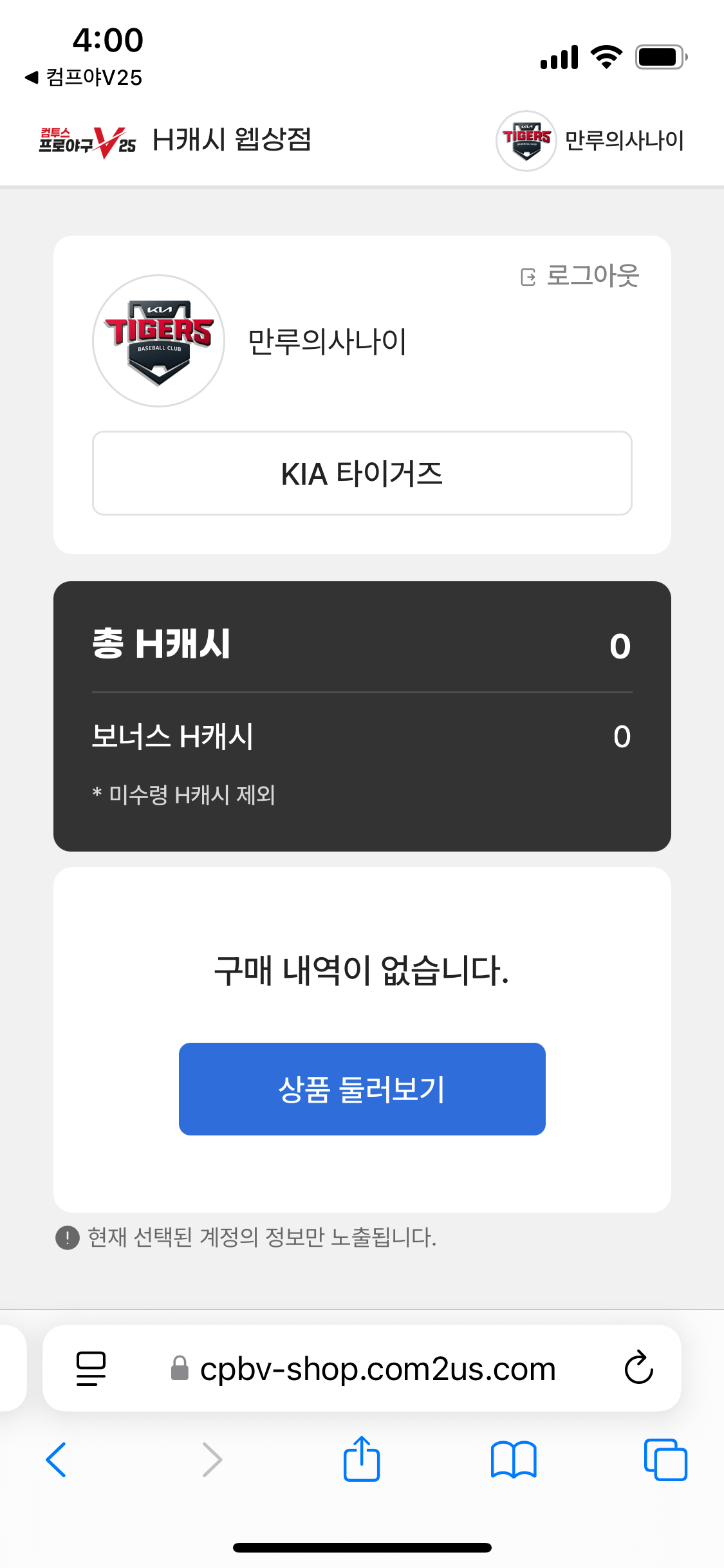This screenshot has width=724, height=1568.
Task: Open the 만루의사나이 profile in header
Action: [590, 140]
